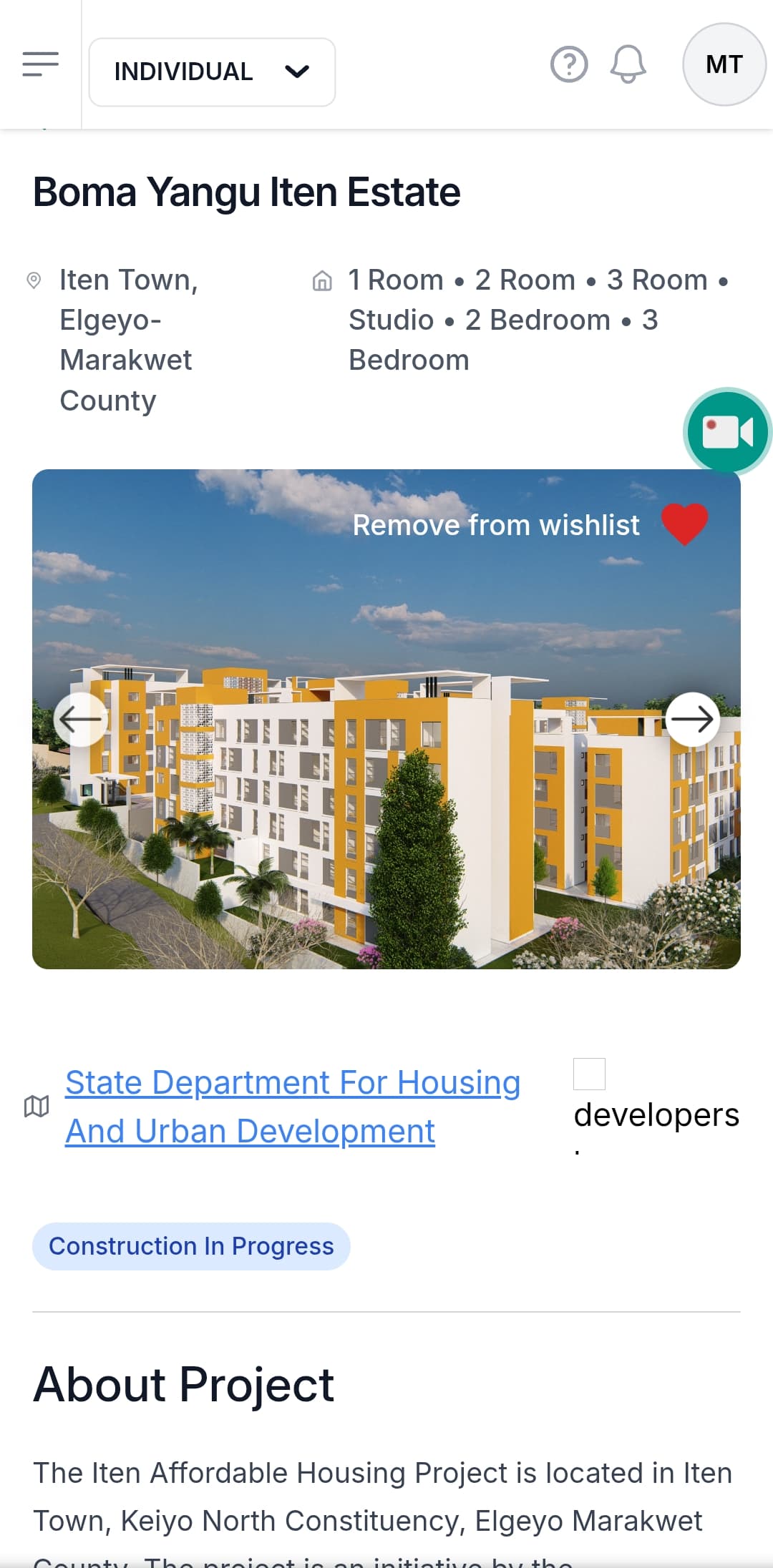The width and height of the screenshot is (773, 1568).
Task: Expand the INDIVIDUAL dropdown
Action: [212, 72]
